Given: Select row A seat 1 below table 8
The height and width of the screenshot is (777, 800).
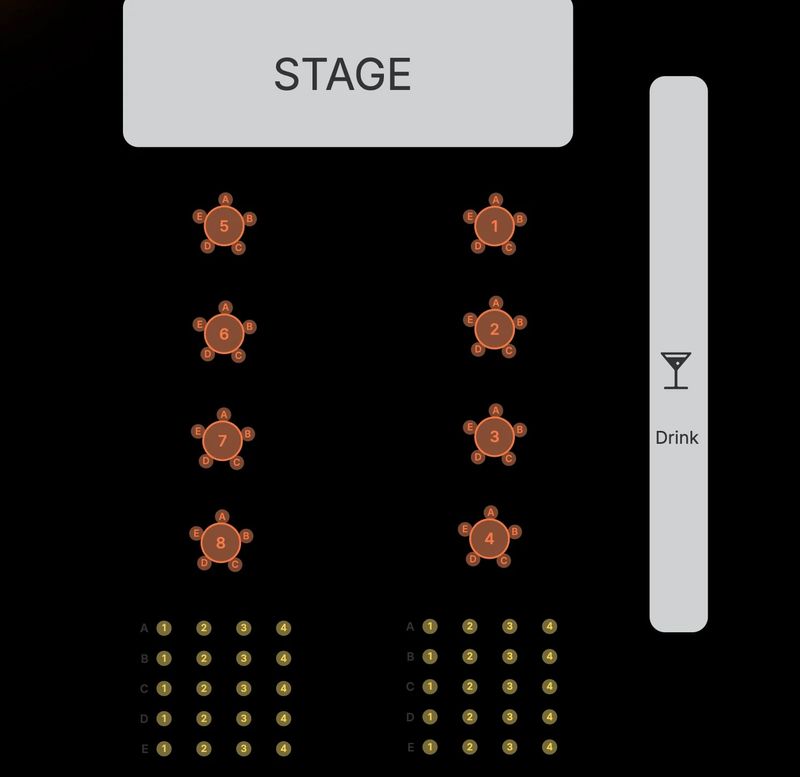Looking at the screenshot, I should (x=164, y=628).
